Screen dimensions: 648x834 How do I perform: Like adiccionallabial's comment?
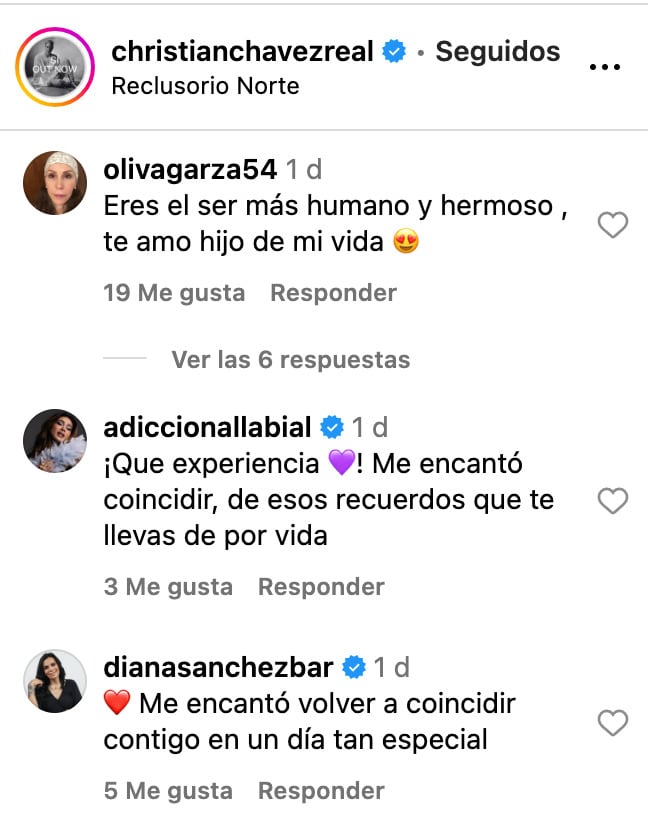click(612, 501)
